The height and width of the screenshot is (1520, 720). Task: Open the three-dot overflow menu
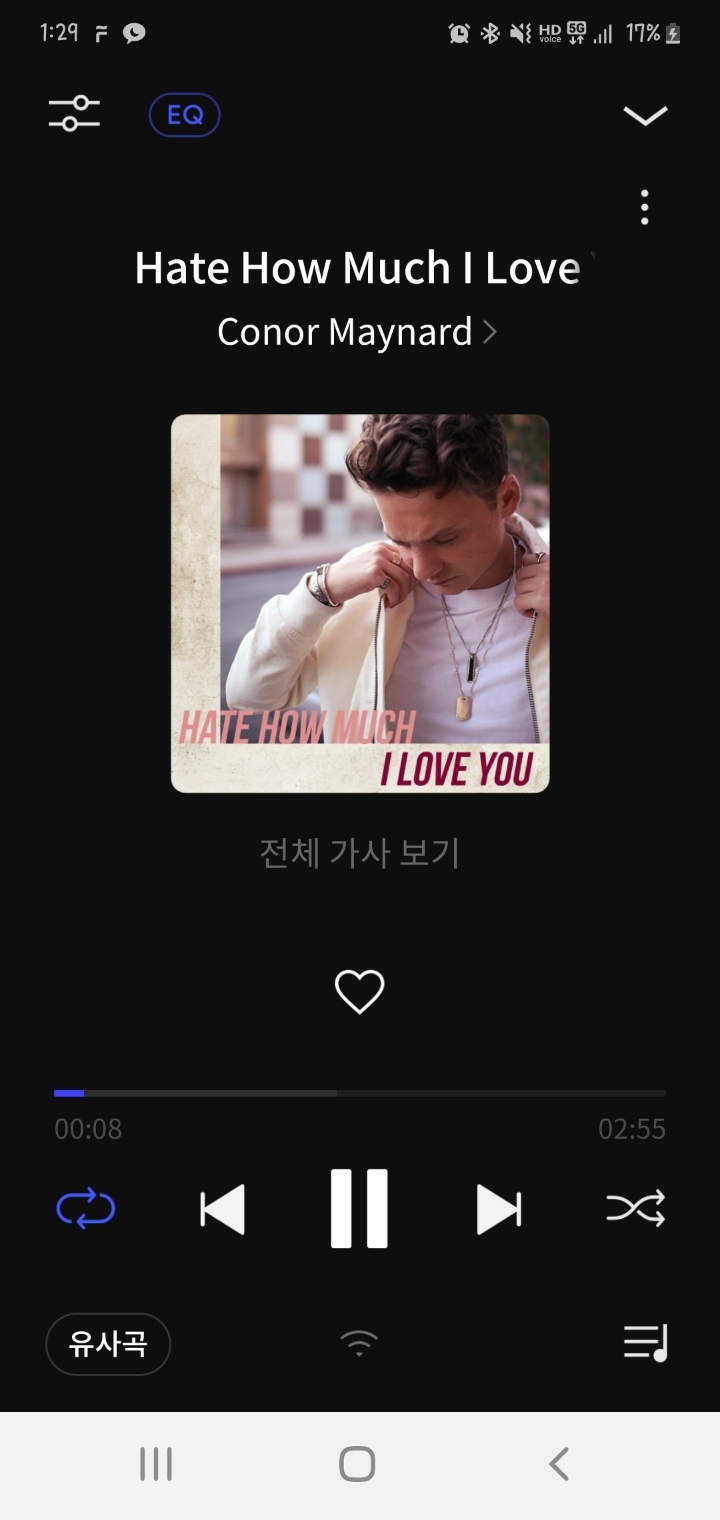(645, 207)
